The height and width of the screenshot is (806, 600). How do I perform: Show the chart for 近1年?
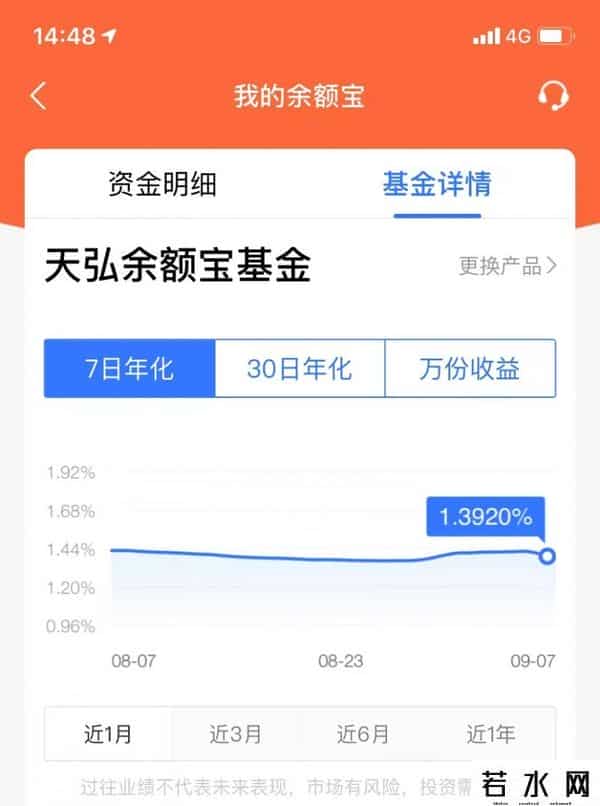(491, 735)
